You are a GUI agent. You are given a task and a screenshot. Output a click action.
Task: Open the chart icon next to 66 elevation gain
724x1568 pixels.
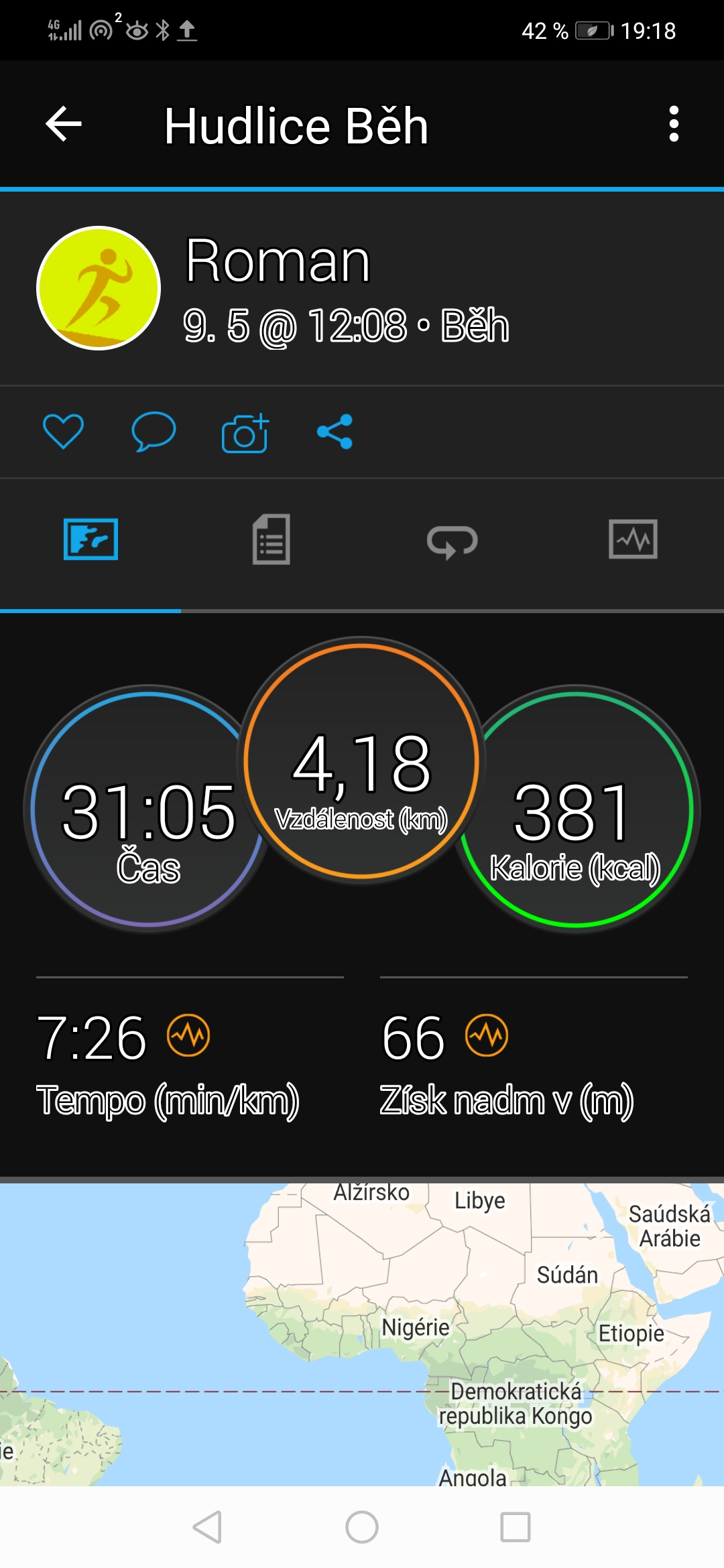[x=487, y=1035]
